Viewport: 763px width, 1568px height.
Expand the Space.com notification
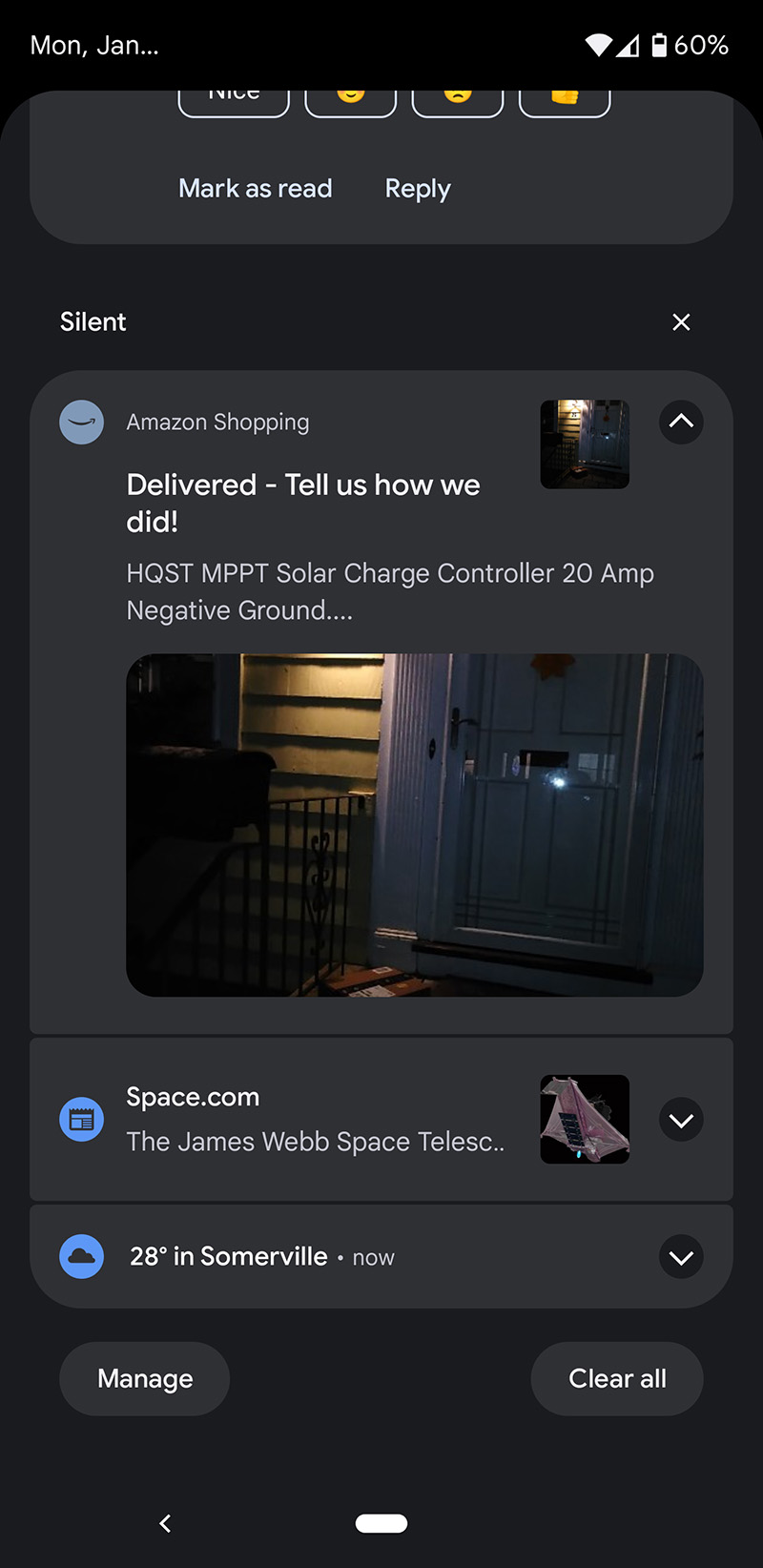click(x=681, y=1120)
